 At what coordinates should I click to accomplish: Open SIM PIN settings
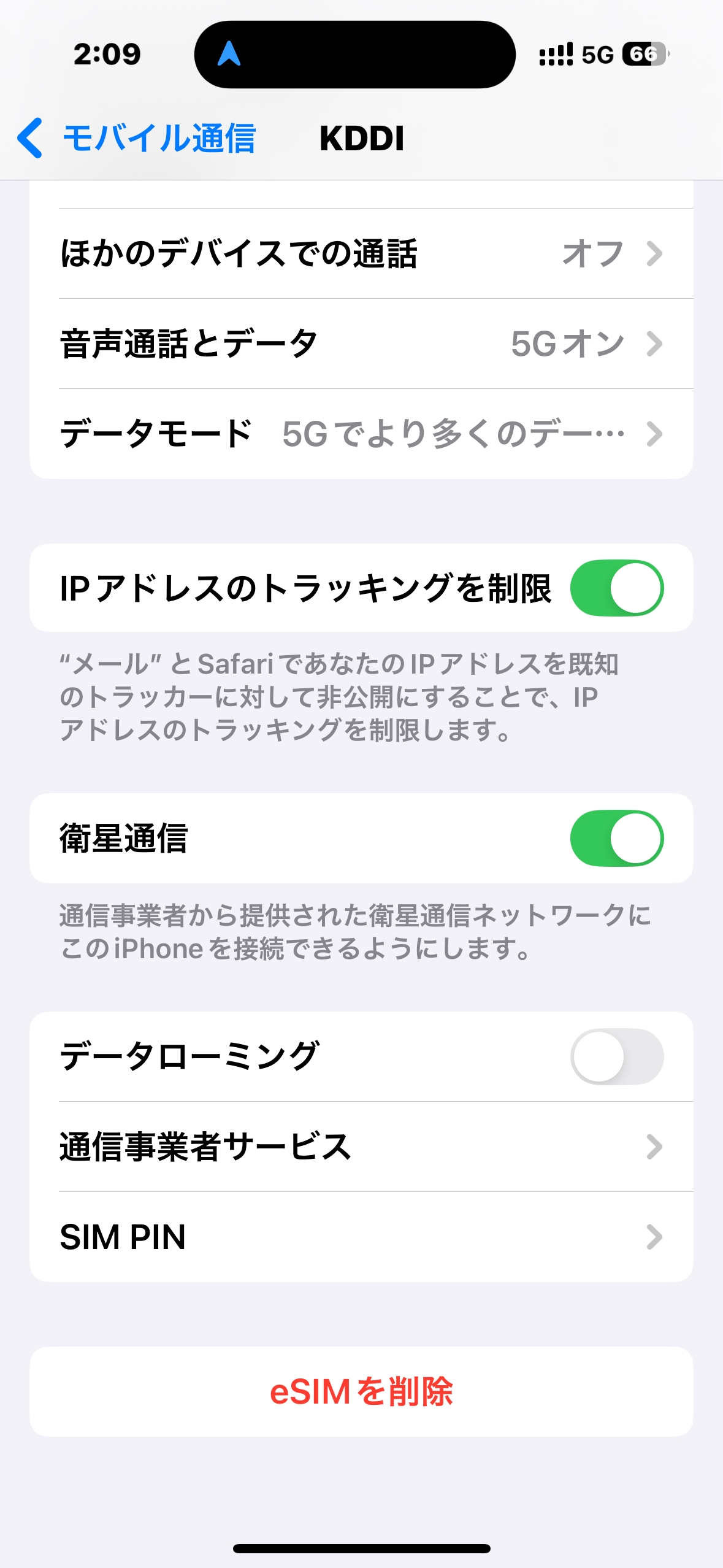click(361, 1237)
